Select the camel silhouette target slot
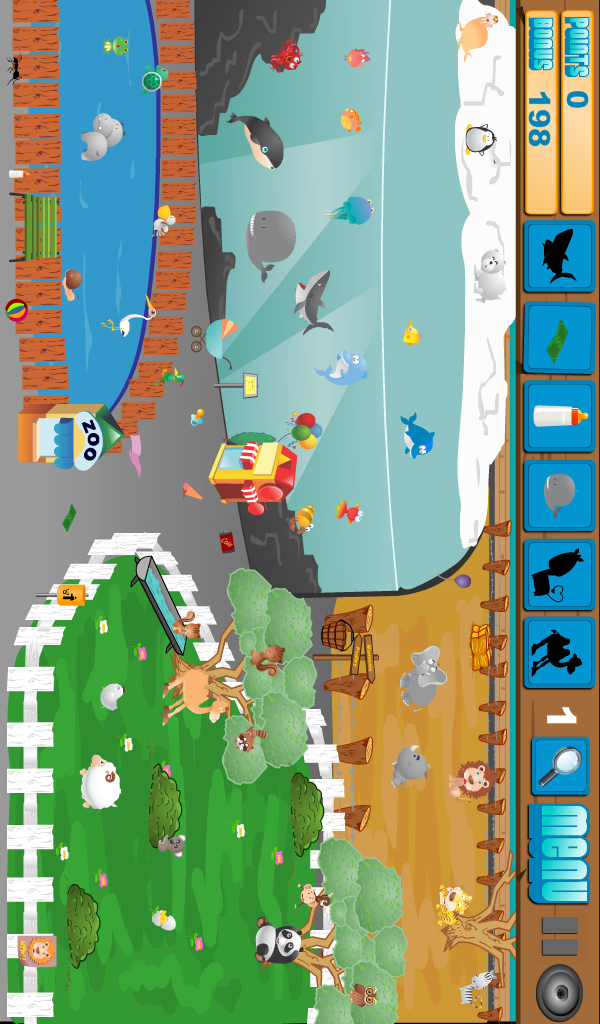The width and height of the screenshot is (600, 1024). coord(558,652)
